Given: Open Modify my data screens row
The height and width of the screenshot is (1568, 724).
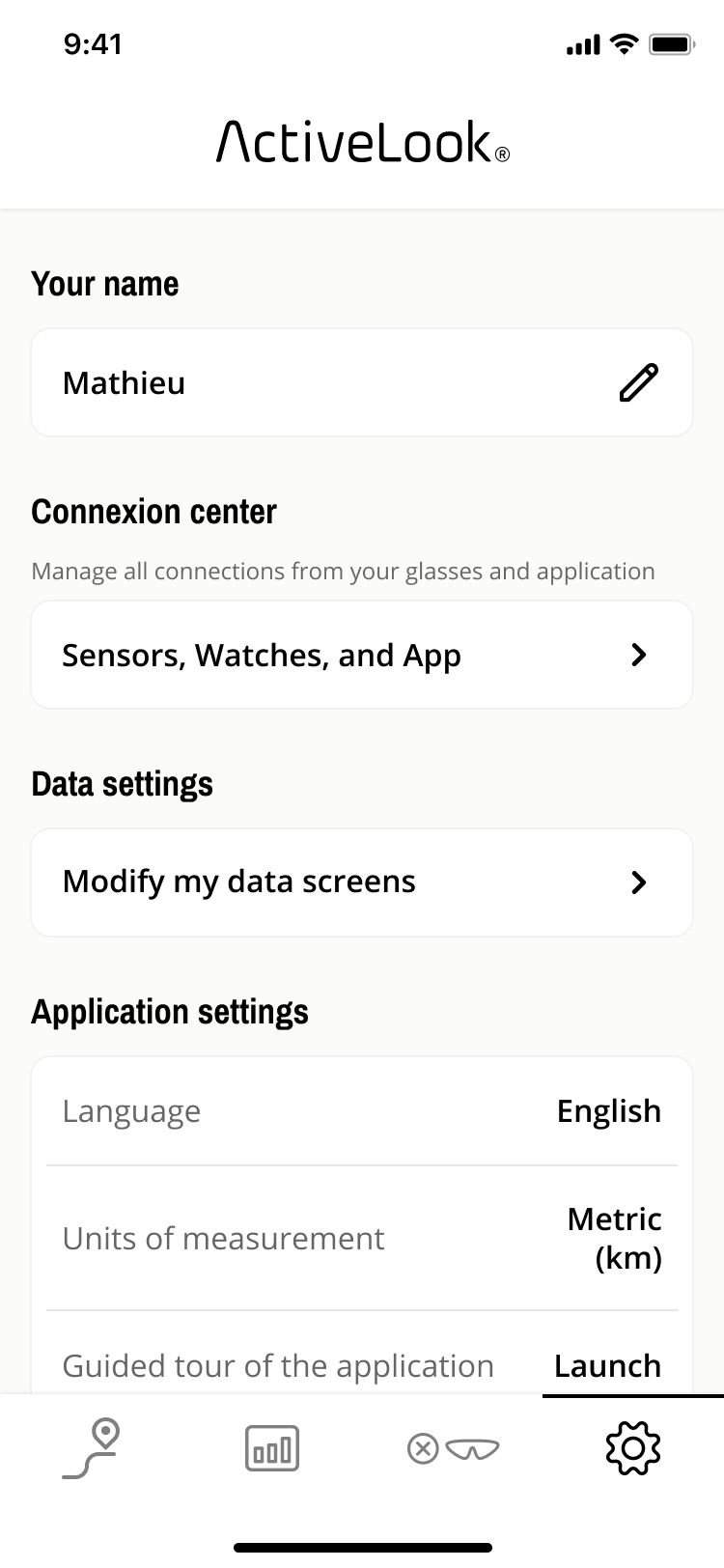Looking at the screenshot, I should pos(362,882).
